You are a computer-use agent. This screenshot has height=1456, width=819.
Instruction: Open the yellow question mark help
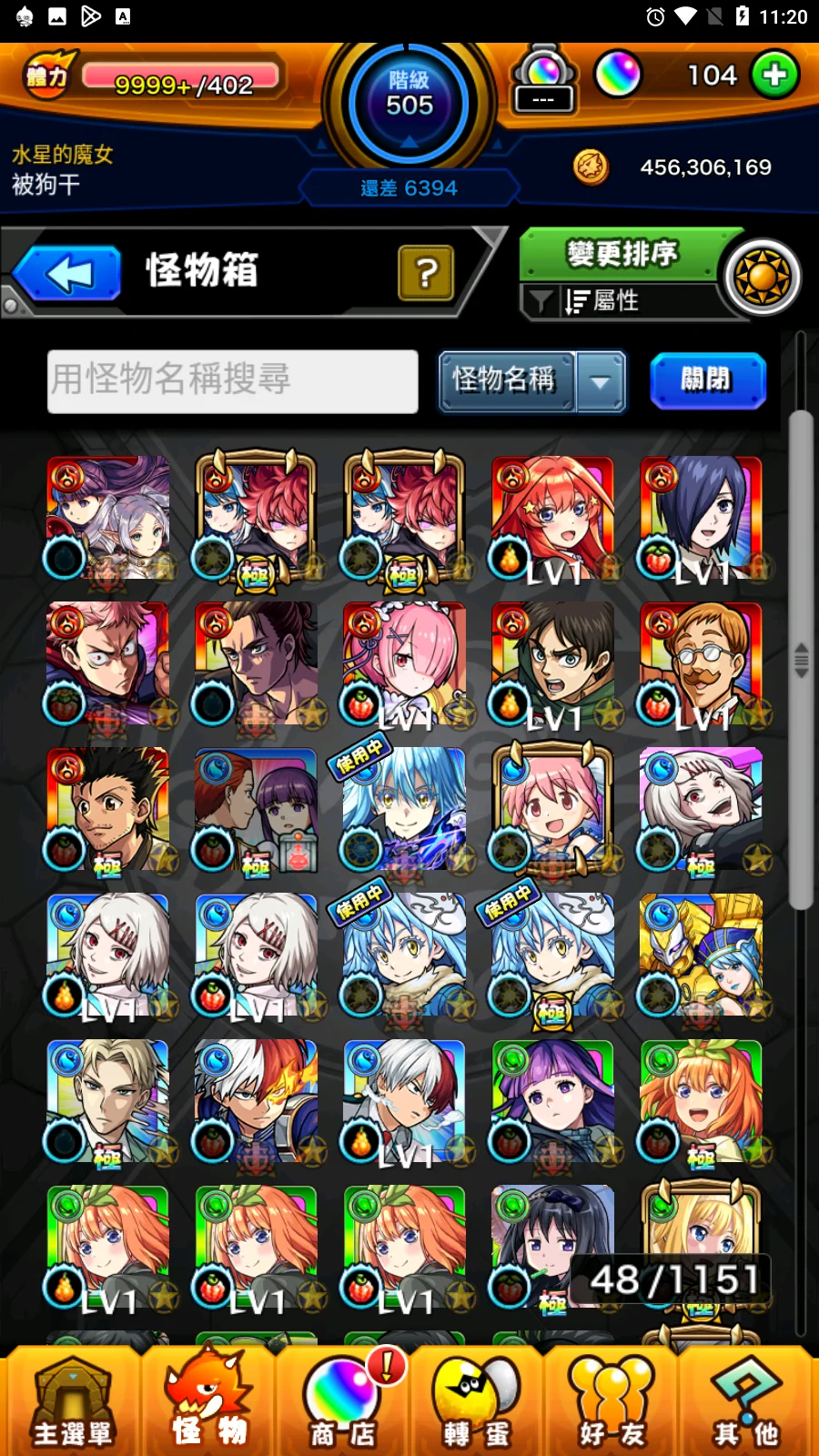[x=425, y=273]
